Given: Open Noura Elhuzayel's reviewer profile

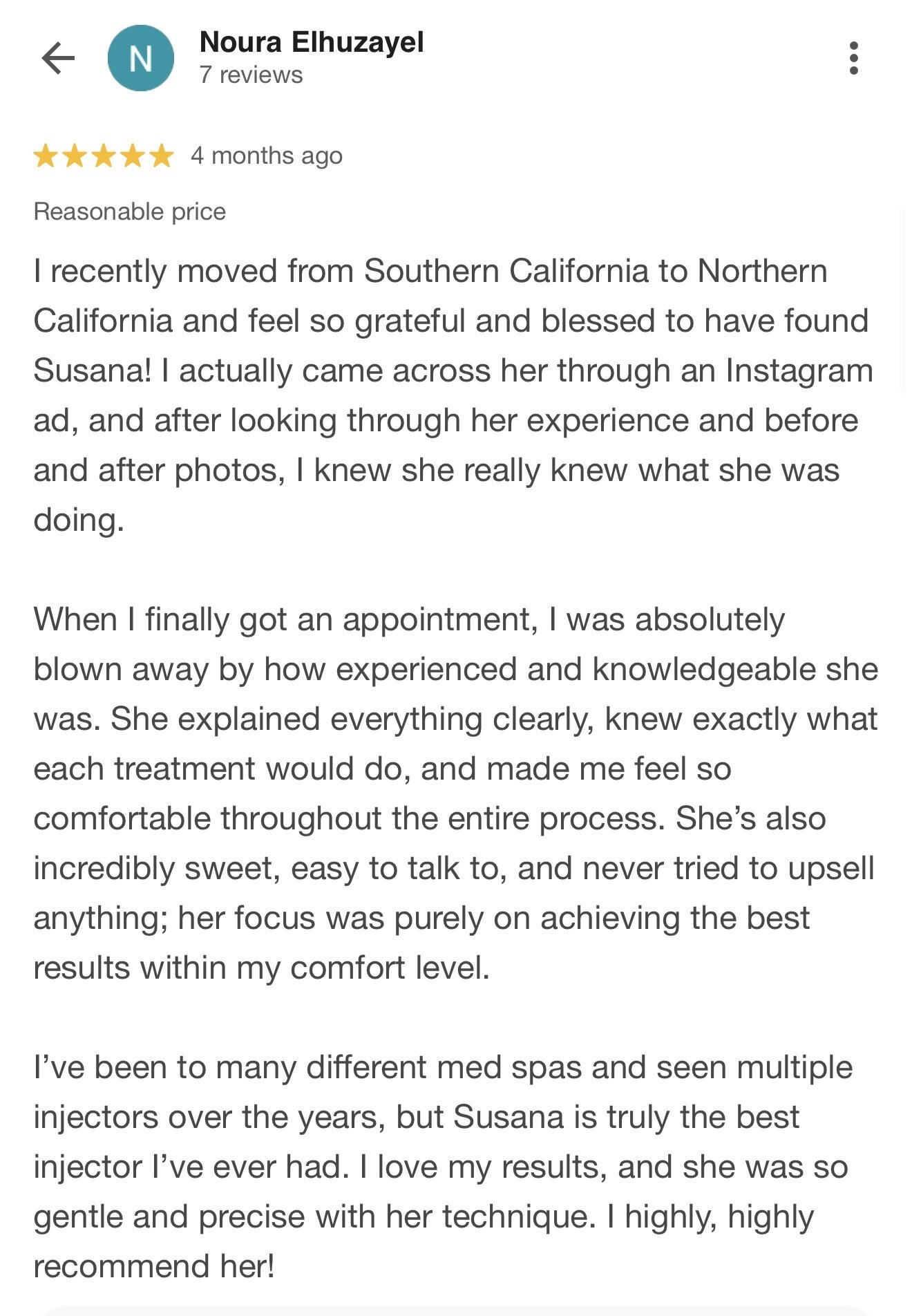Looking at the screenshot, I should (x=311, y=43).
